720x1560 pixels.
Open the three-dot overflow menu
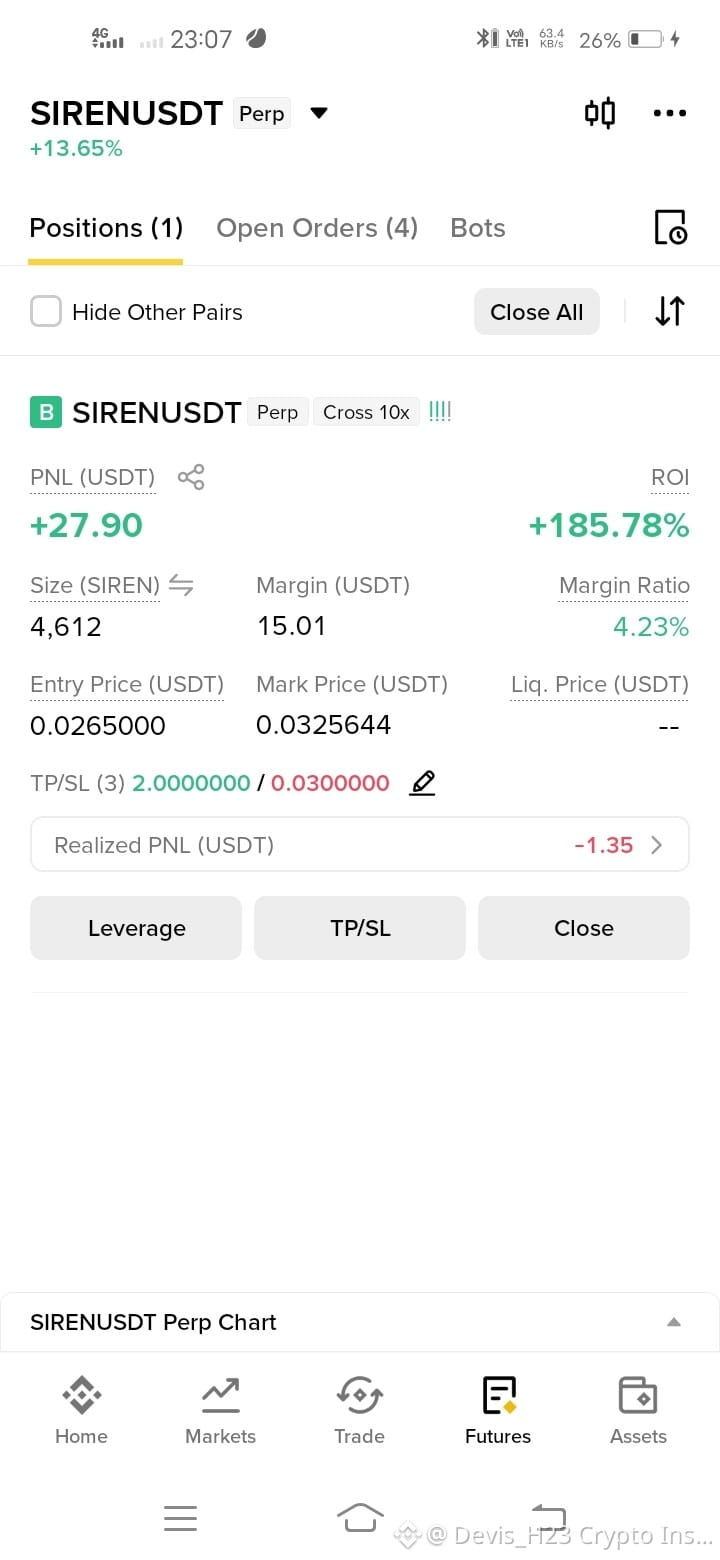[670, 113]
